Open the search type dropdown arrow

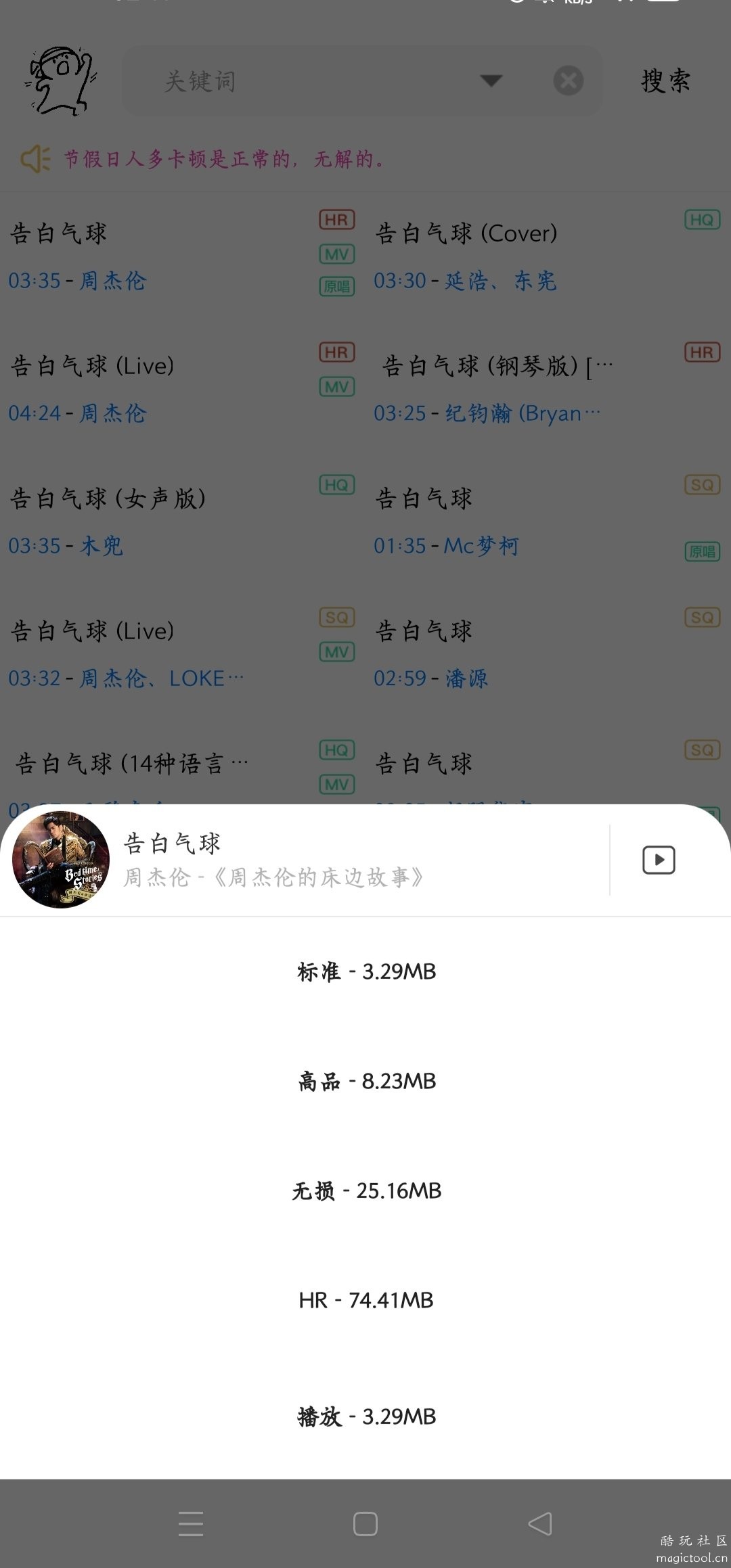coord(491,80)
